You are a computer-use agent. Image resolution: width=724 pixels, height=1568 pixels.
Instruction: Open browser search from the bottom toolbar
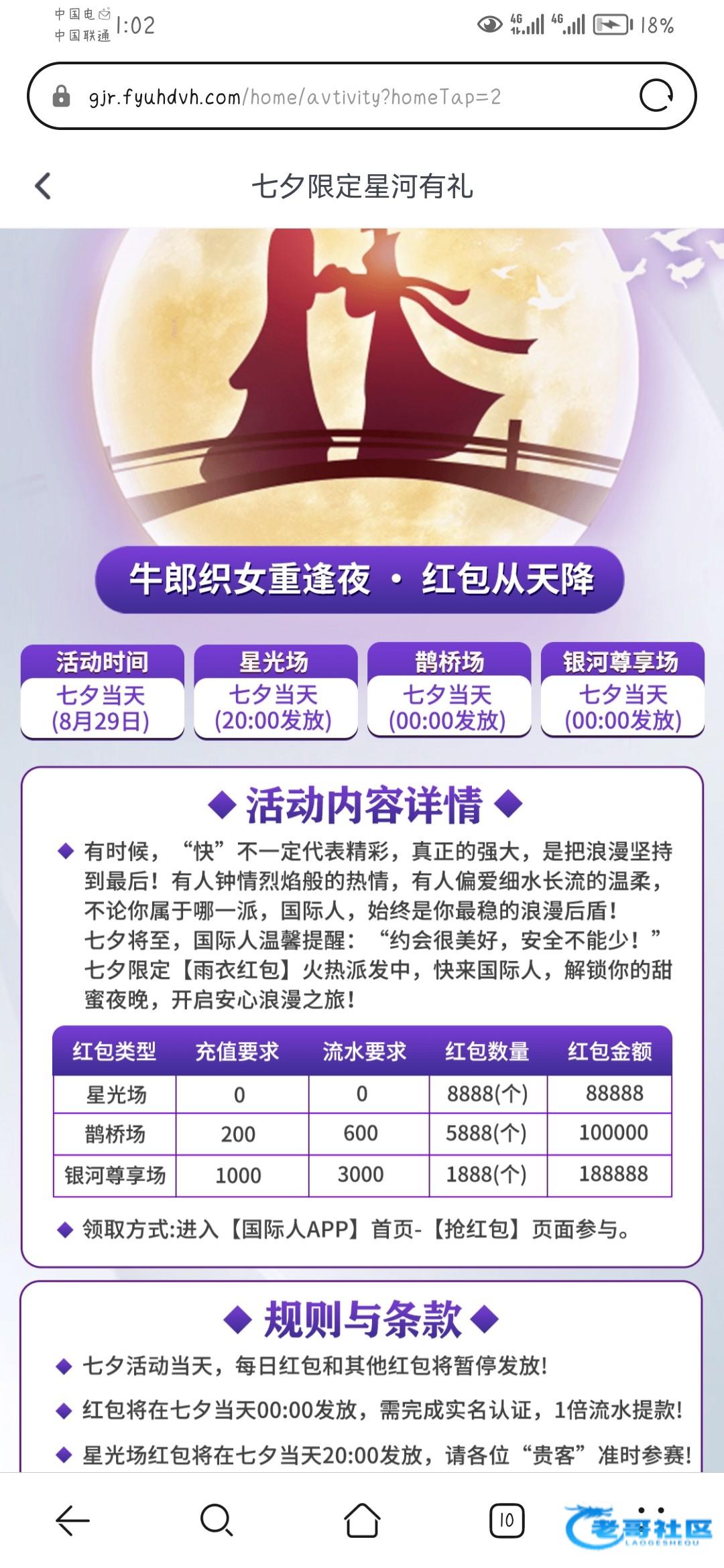point(217,1520)
